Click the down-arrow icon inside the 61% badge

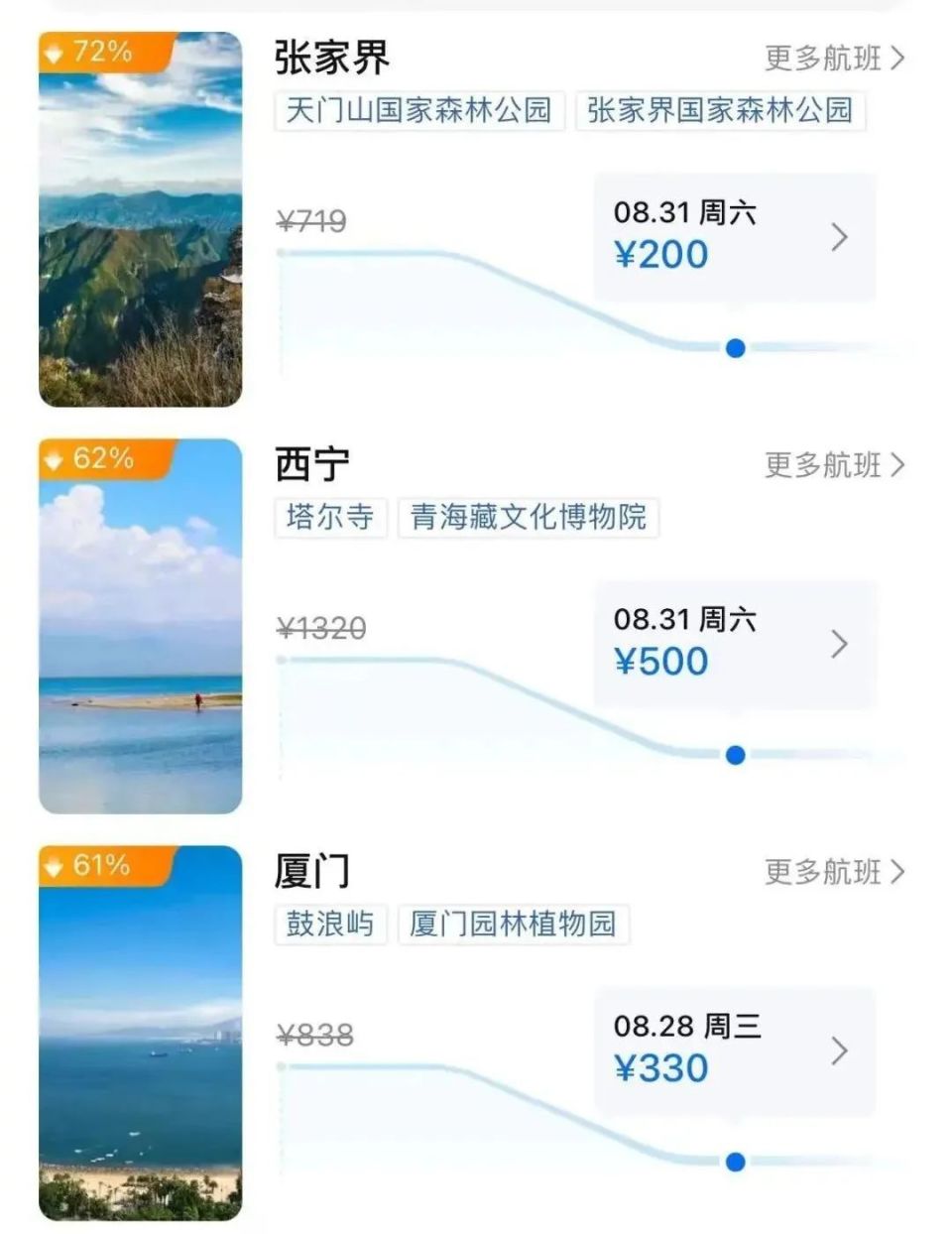tap(55, 866)
